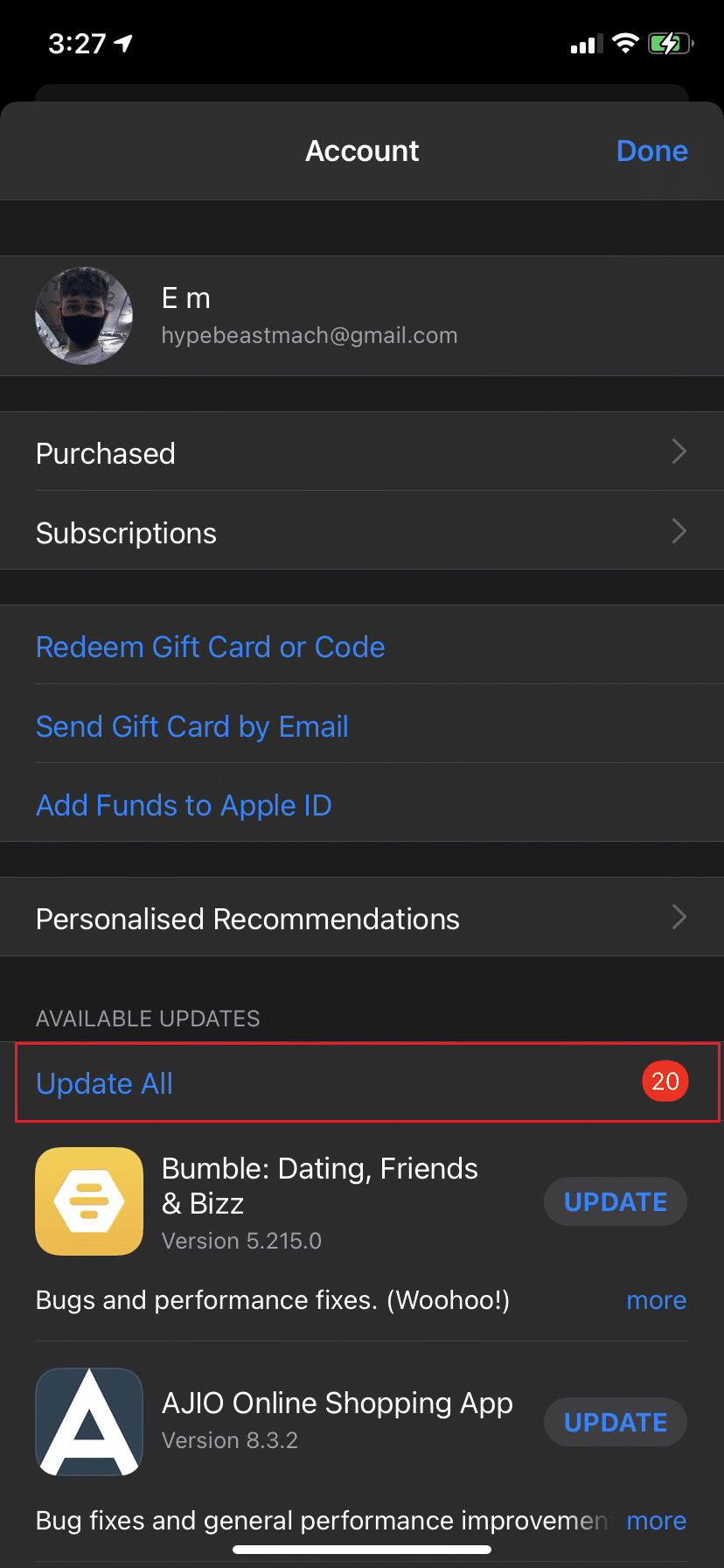724x1568 pixels.
Task: Tap Update All
Action: pyautogui.click(x=105, y=1083)
